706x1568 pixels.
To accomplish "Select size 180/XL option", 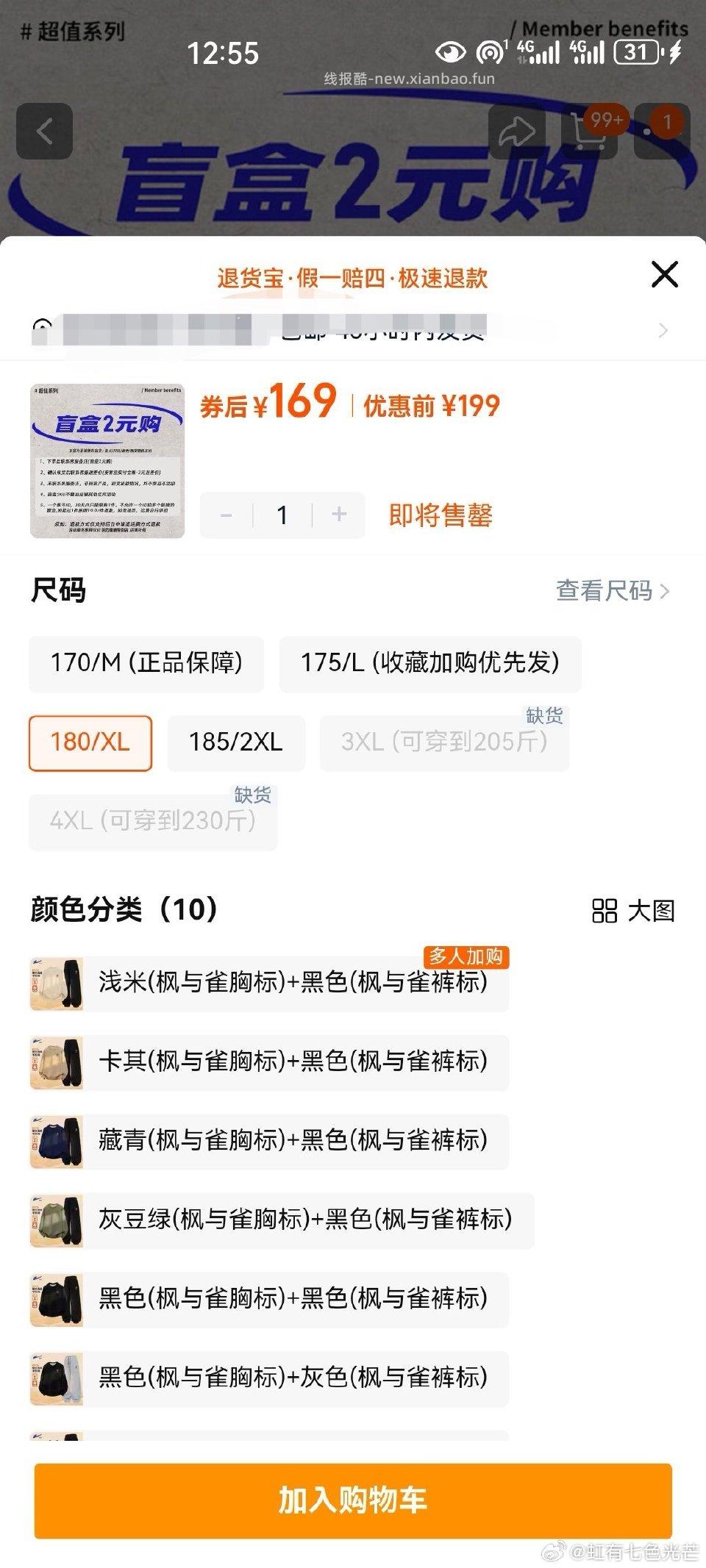I will pyautogui.click(x=90, y=742).
